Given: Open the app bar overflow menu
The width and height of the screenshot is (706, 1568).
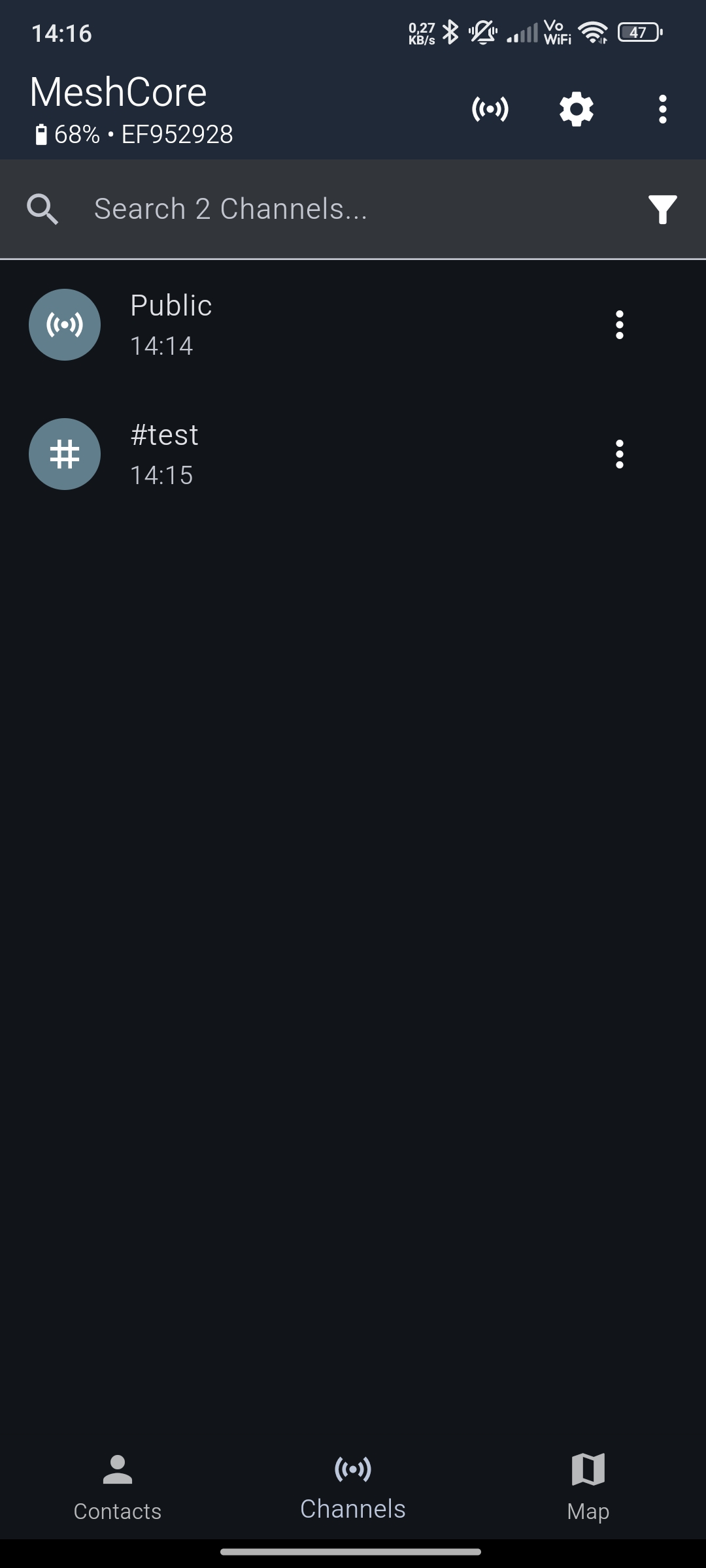Looking at the screenshot, I should tap(662, 109).
